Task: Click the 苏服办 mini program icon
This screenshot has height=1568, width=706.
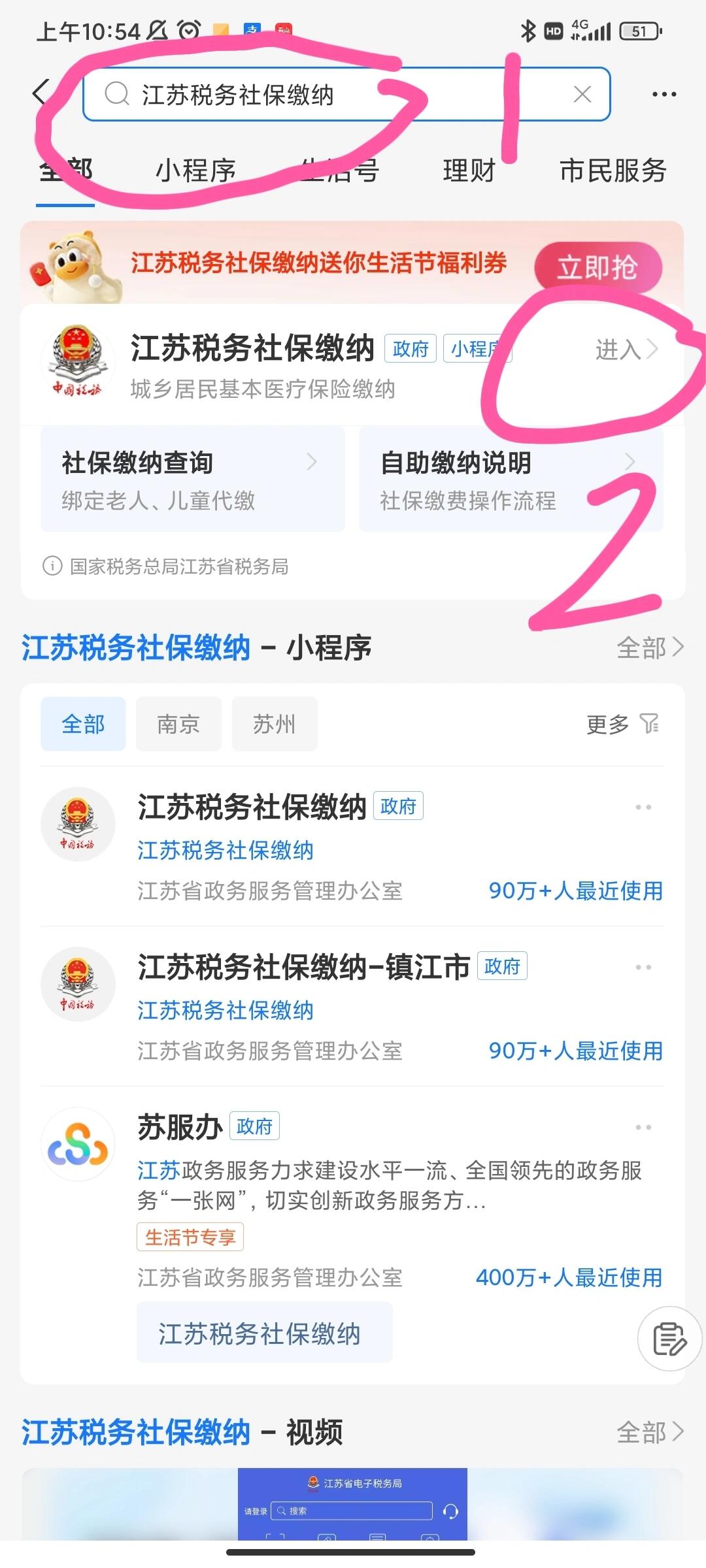Action: tap(78, 1144)
